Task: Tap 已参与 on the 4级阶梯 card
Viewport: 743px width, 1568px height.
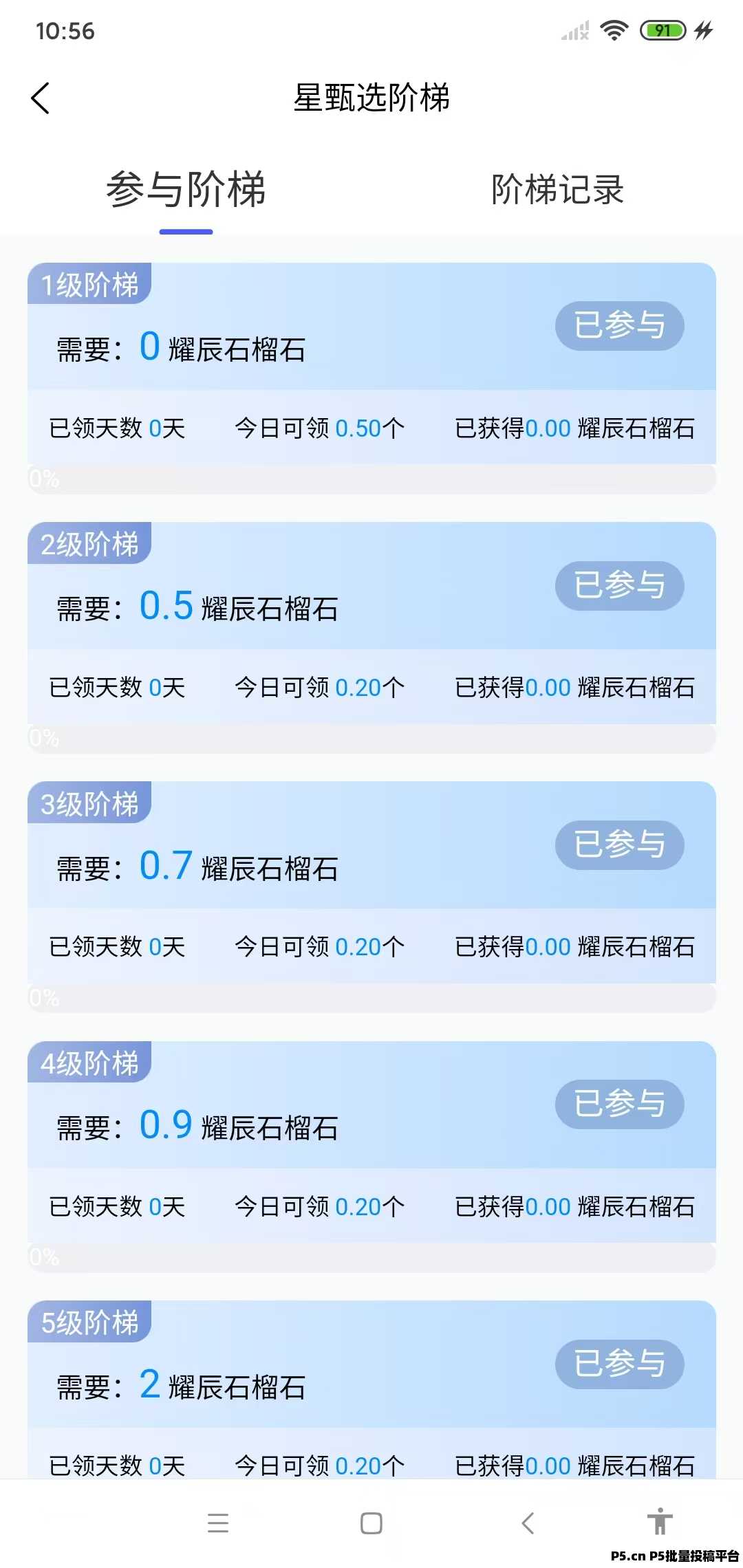Action: pyautogui.click(x=618, y=1105)
